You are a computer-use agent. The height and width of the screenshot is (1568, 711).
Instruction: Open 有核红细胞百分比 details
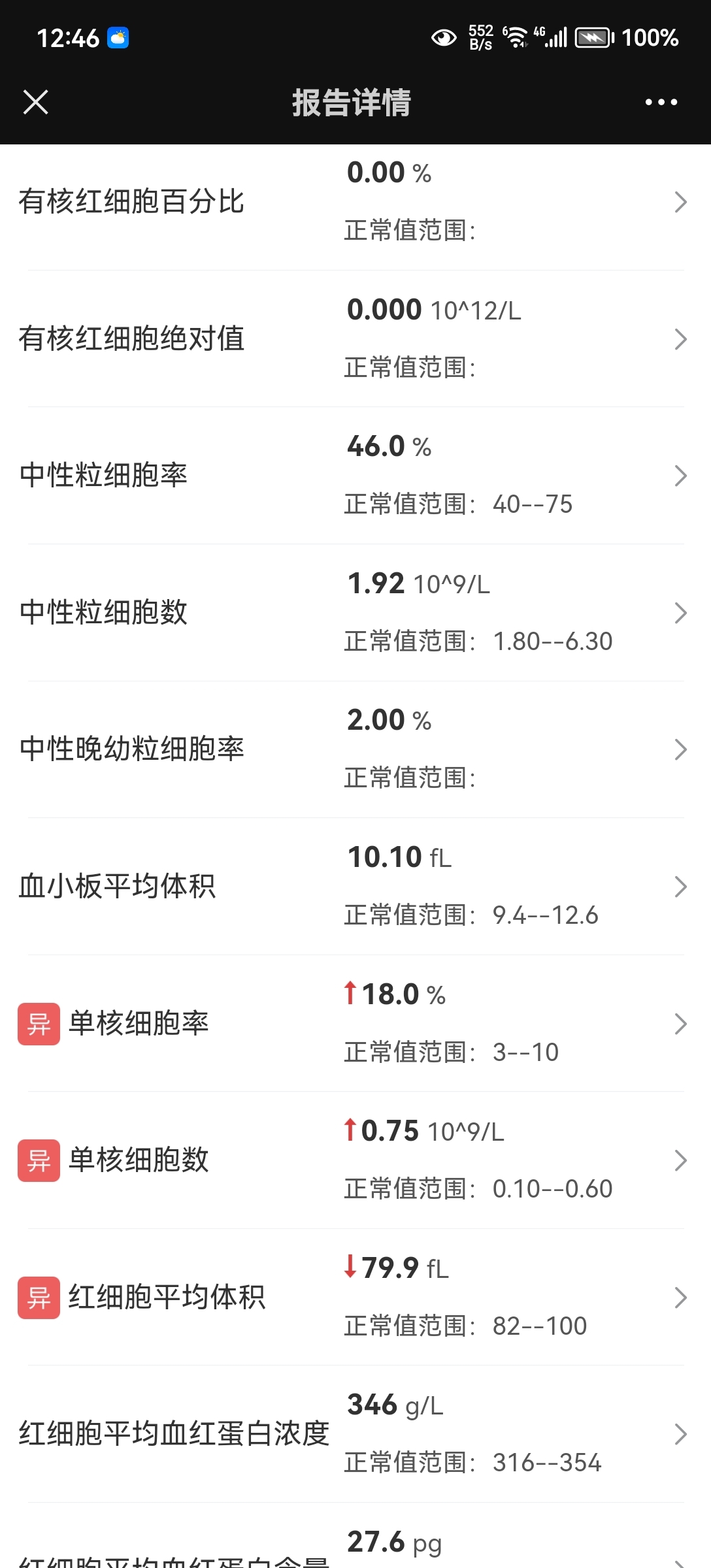click(355, 202)
